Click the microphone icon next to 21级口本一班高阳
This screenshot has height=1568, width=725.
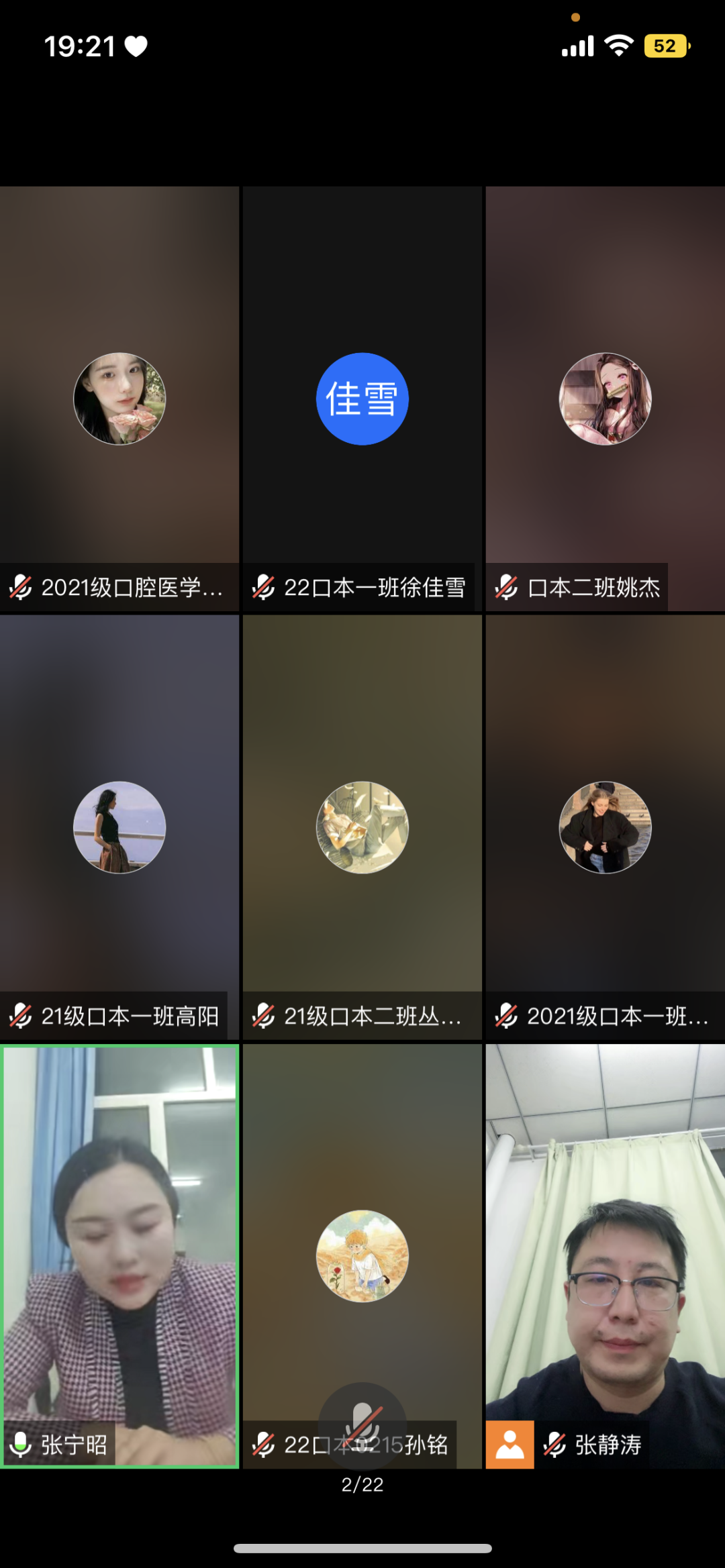(20, 1016)
